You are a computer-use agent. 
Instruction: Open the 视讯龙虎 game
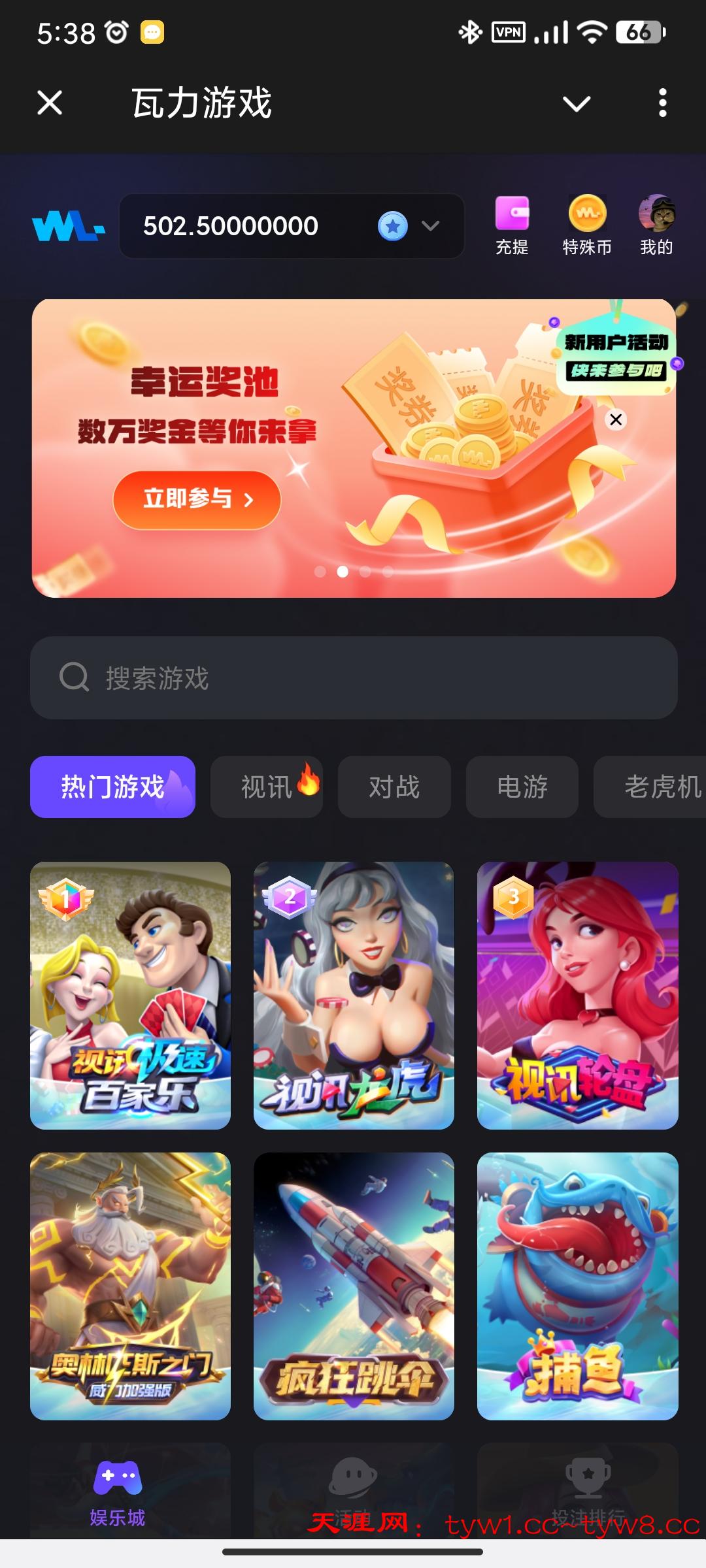click(x=354, y=995)
